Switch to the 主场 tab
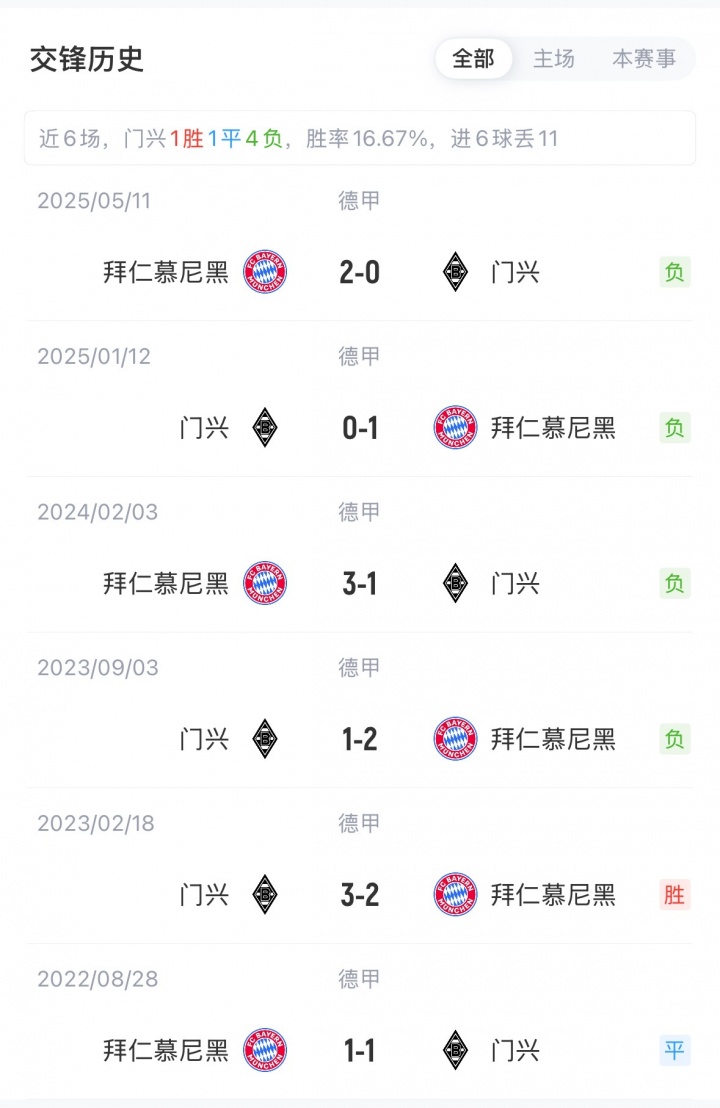720x1108 pixels. pyautogui.click(x=553, y=59)
